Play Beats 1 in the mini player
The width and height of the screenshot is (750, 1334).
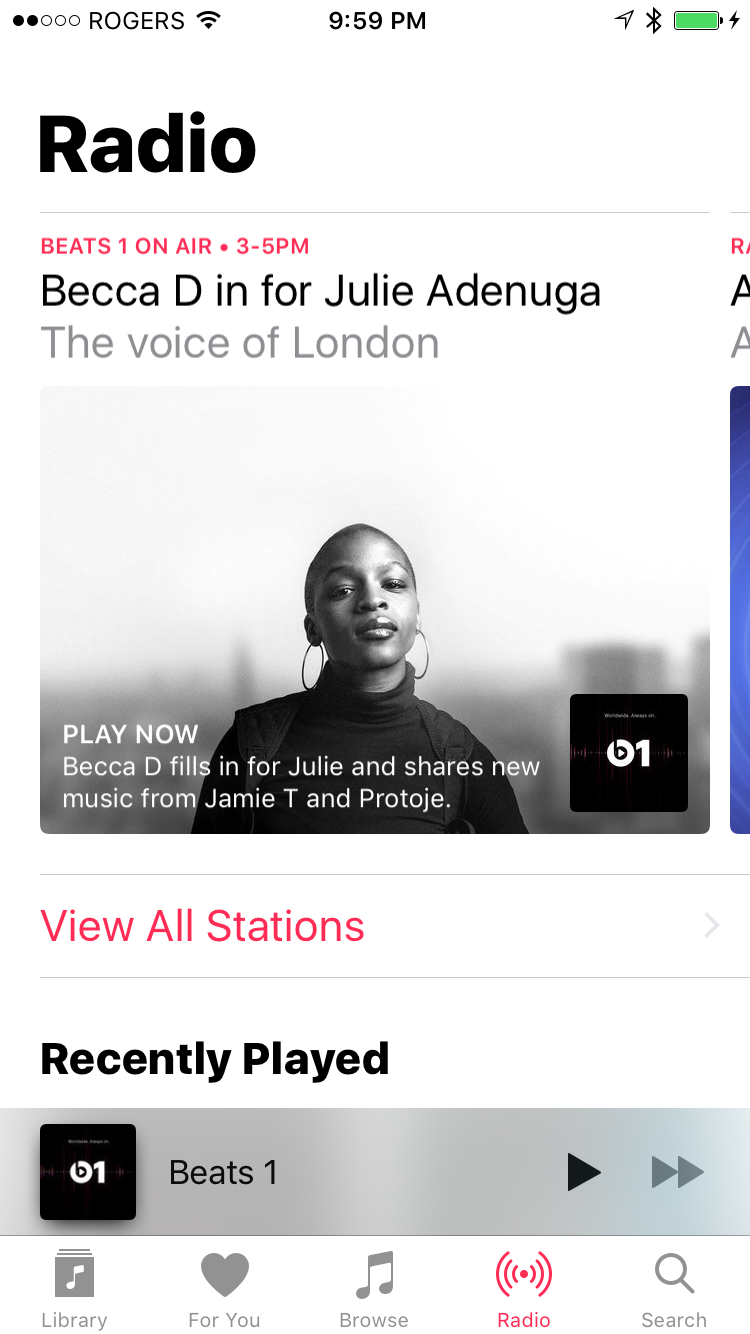point(584,1172)
